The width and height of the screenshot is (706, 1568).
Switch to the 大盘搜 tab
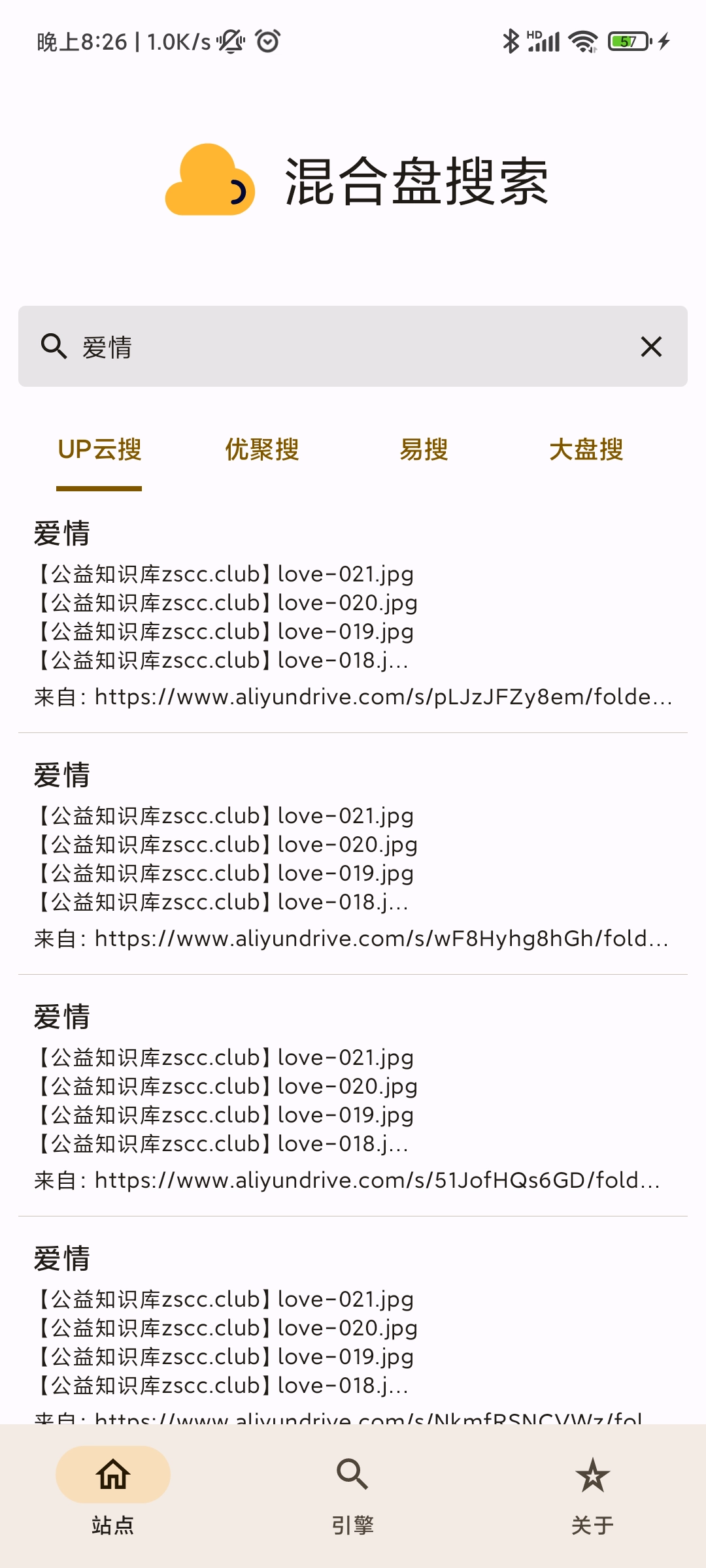tap(586, 450)
